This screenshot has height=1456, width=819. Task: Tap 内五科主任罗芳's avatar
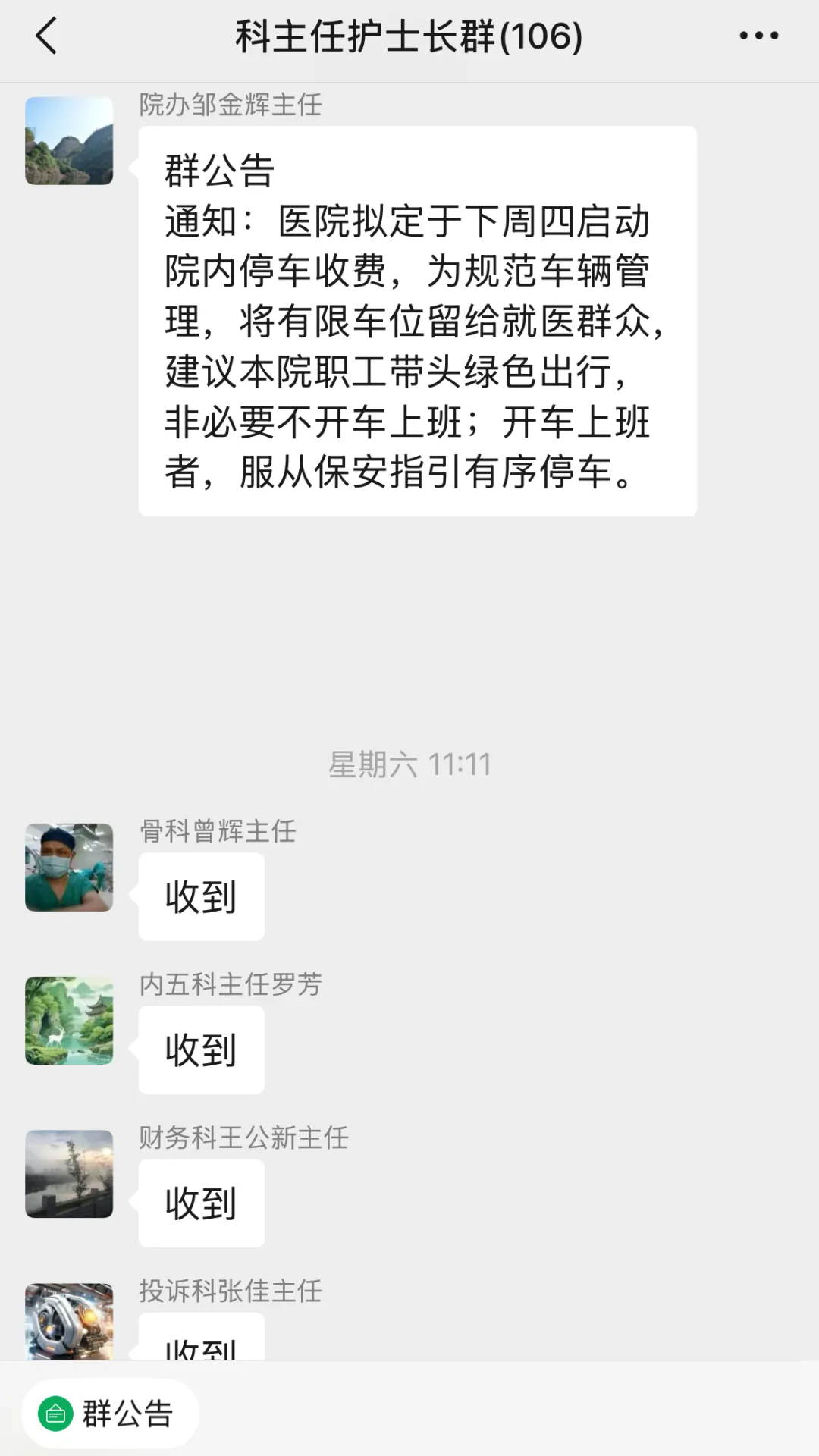[69, 1020]
